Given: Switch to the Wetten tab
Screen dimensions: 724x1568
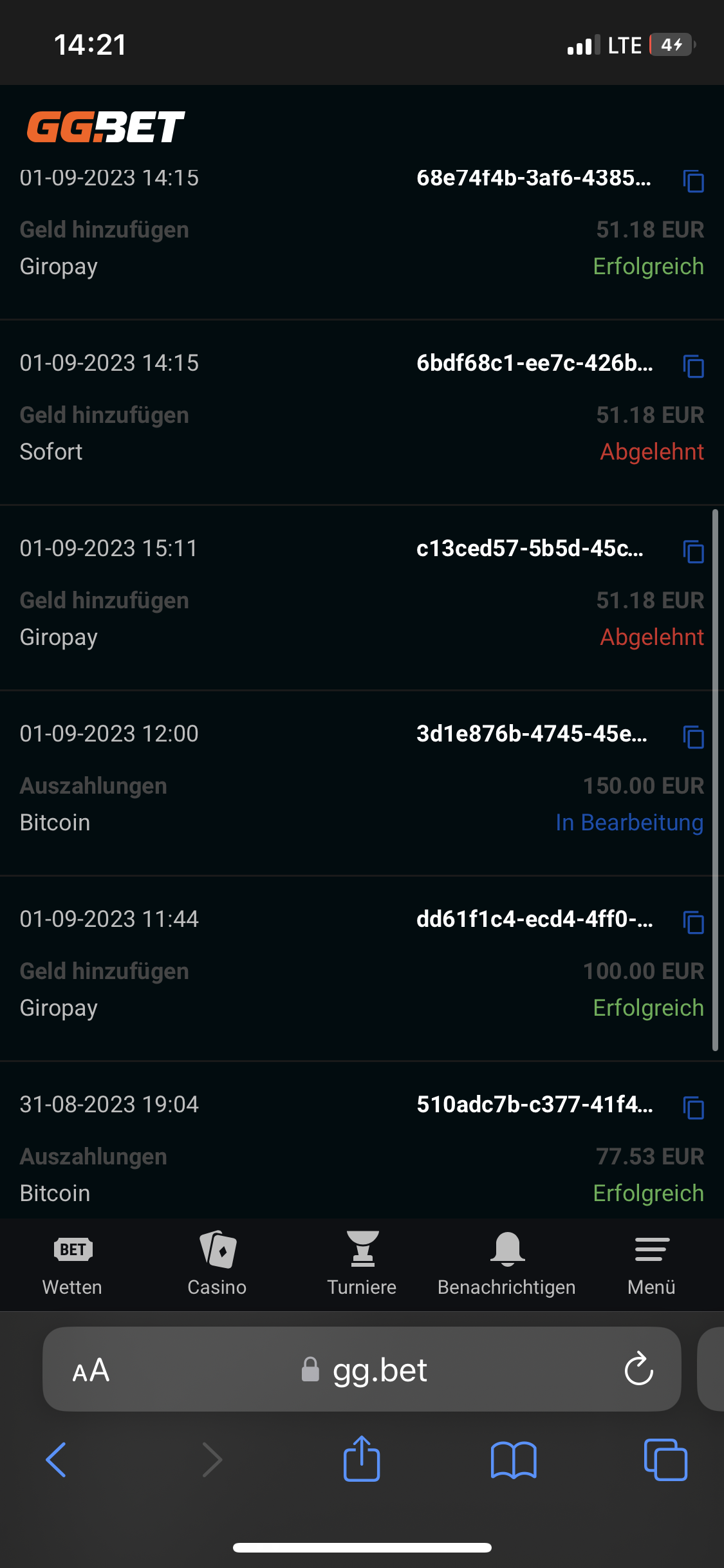Looking at the screenshot, I should pos(72,1265).
